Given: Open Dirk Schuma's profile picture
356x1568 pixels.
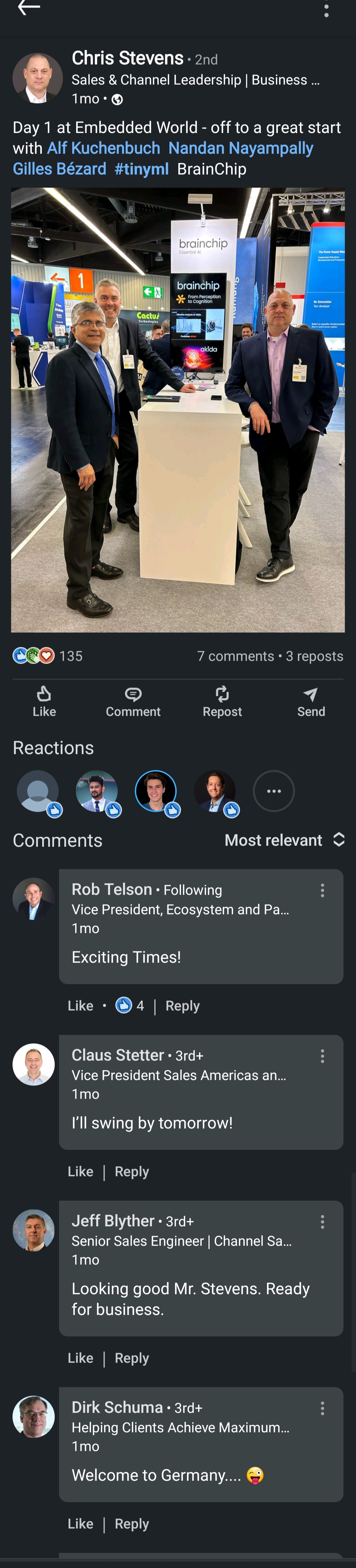Looking at the screenshot, I should pos(34,1417).
